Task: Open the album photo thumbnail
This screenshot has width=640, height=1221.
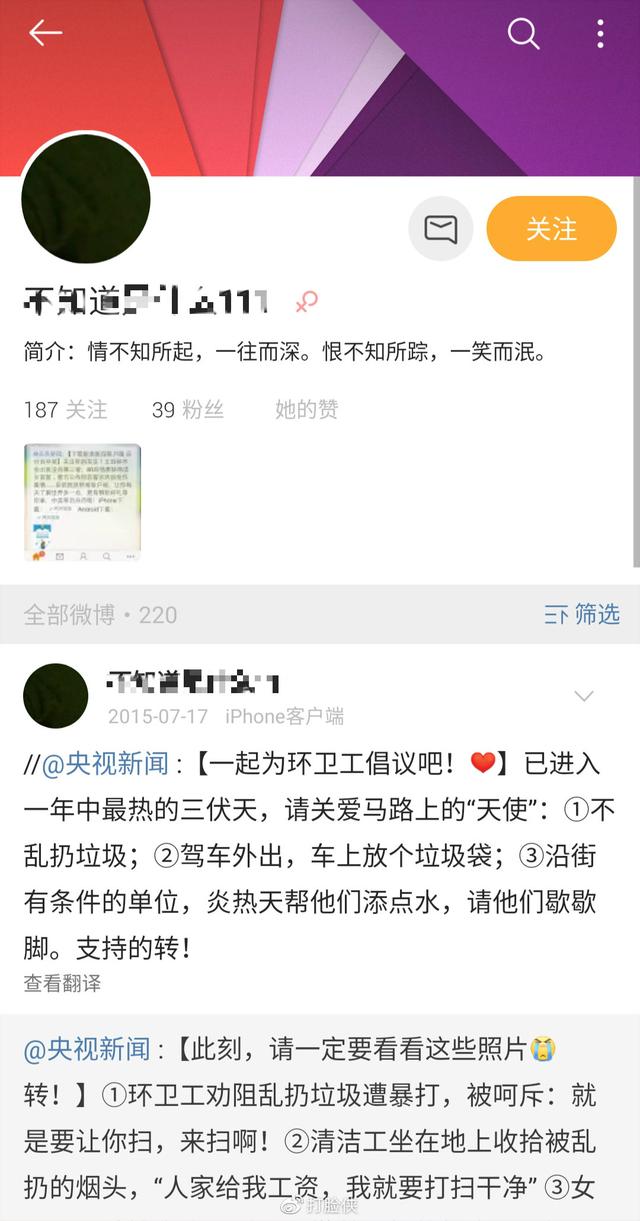Action: click(x=82, y=504)
